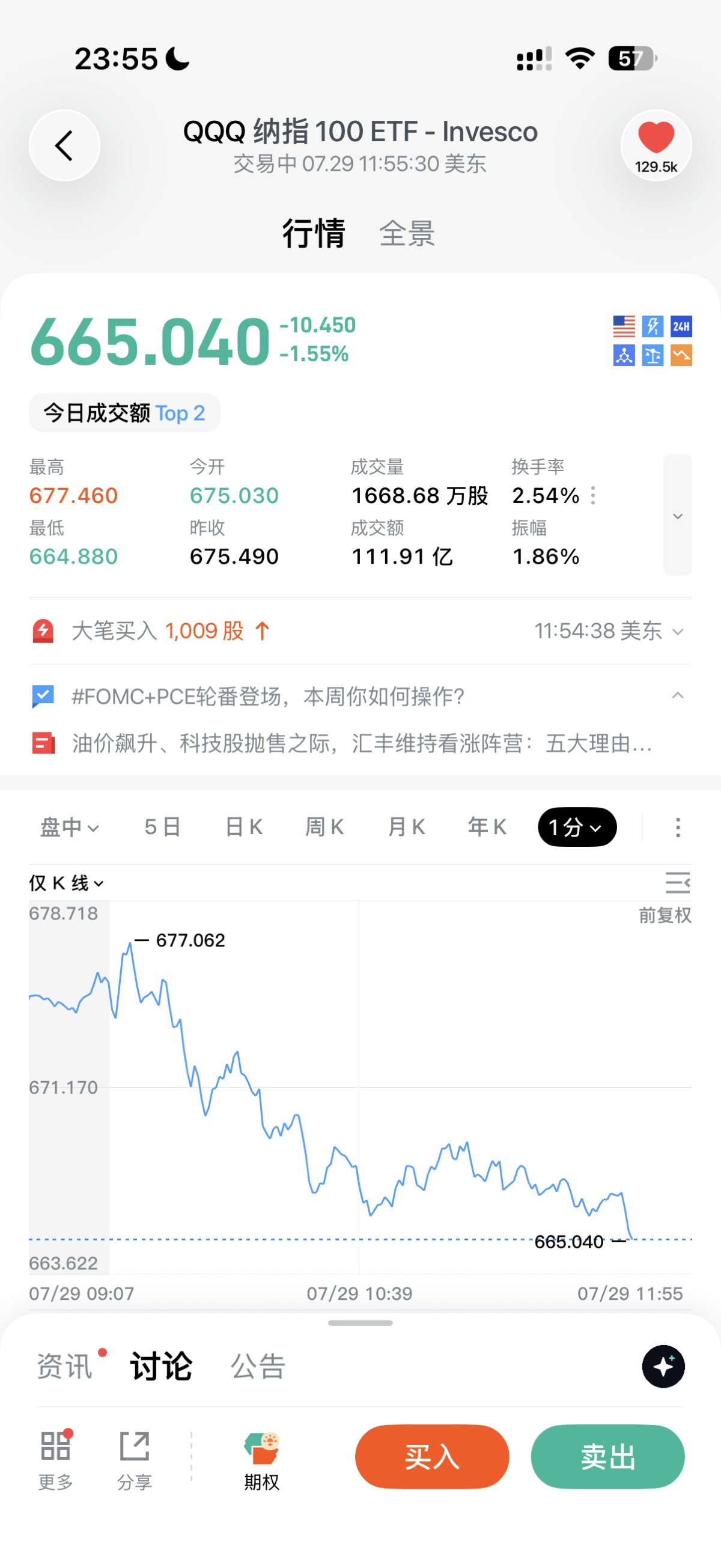Tap the green 卖出 button
This screenshot has width=721, height=1568.
coord(608,1457)
